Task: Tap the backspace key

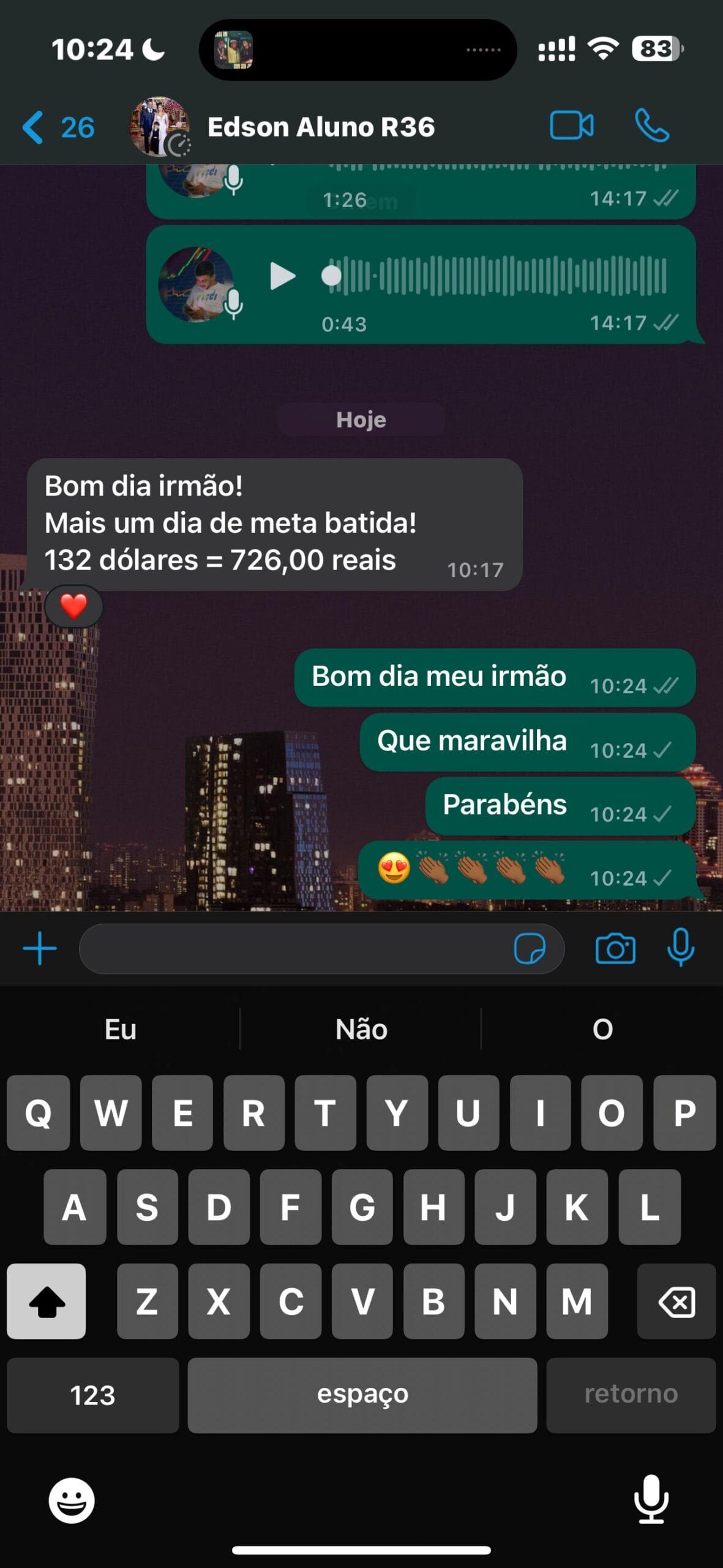Action: tap(676, 1300)
